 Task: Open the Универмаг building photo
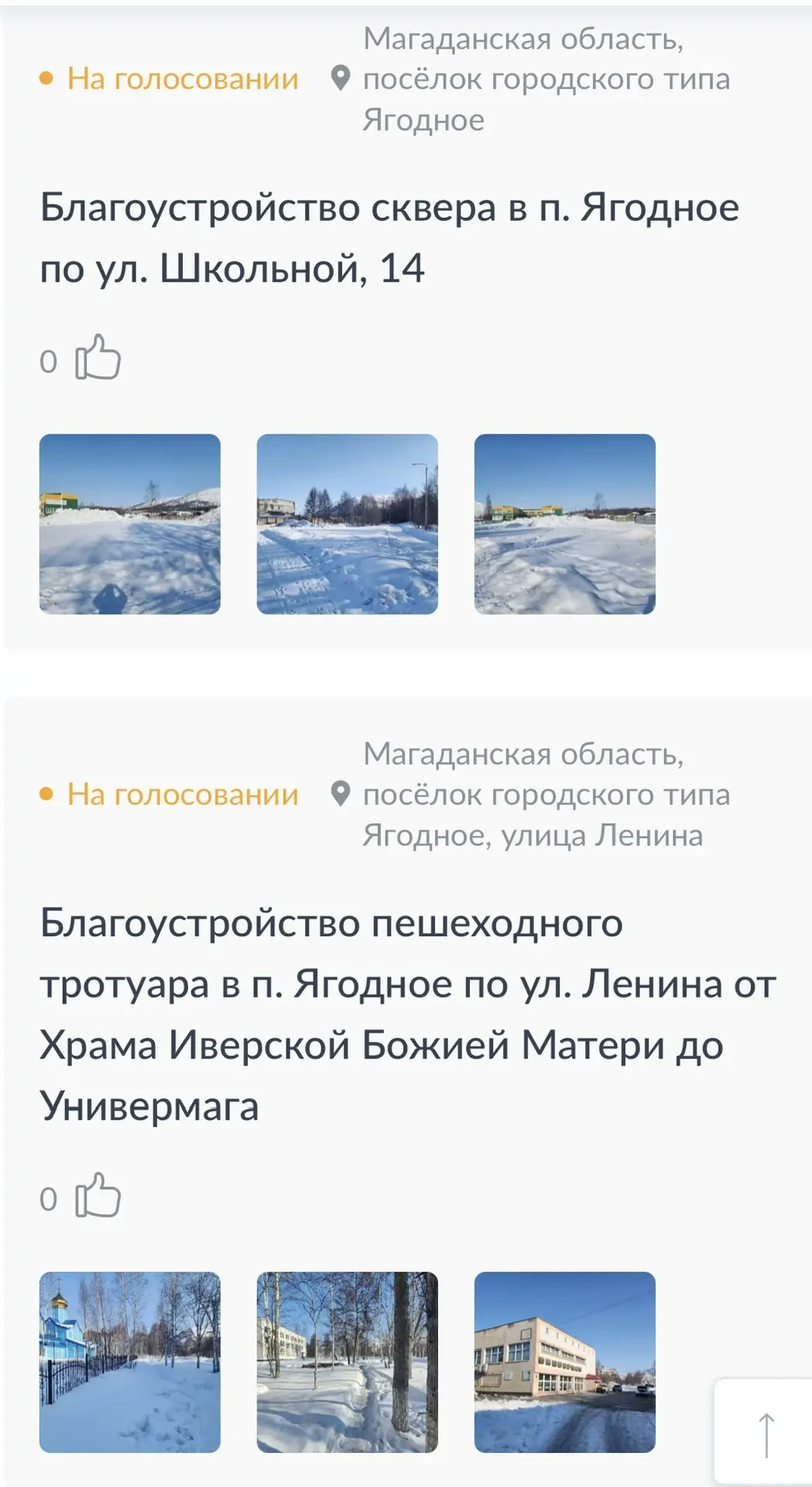564,1362
